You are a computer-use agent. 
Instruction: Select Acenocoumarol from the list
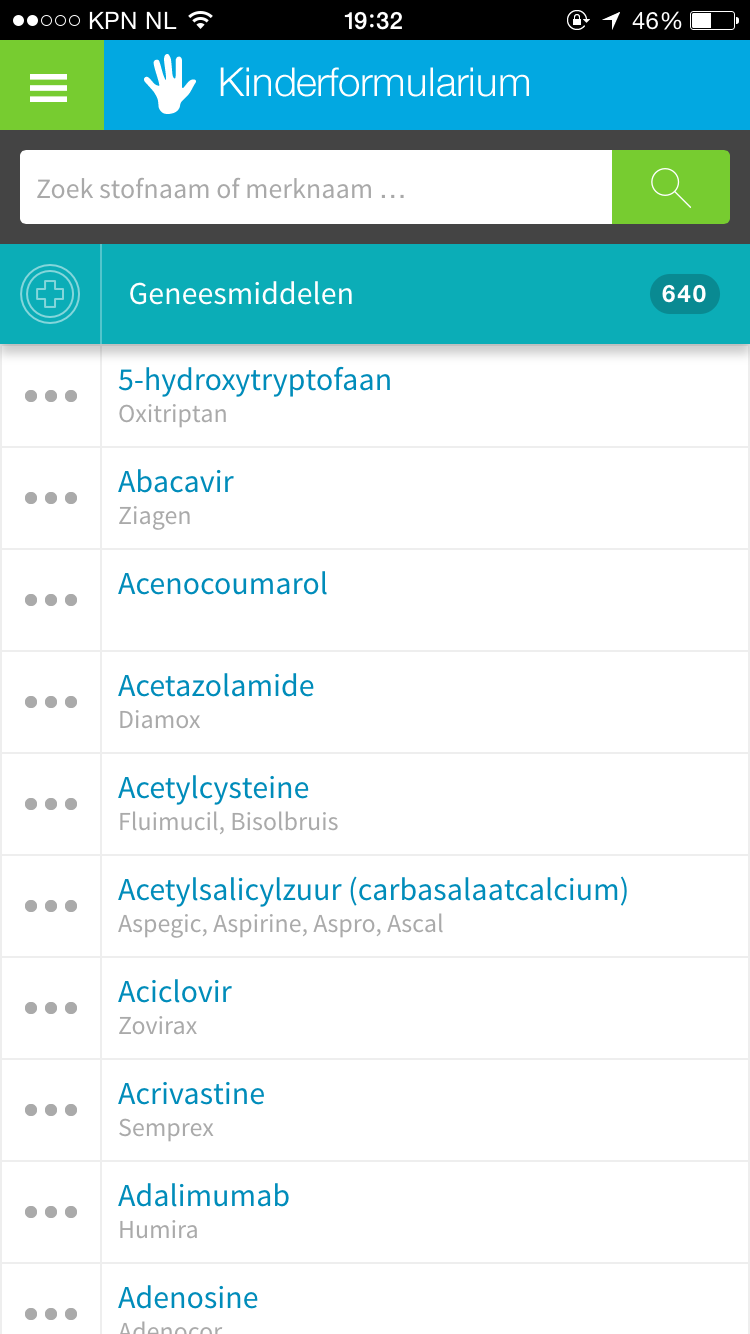tap(425, 600)
